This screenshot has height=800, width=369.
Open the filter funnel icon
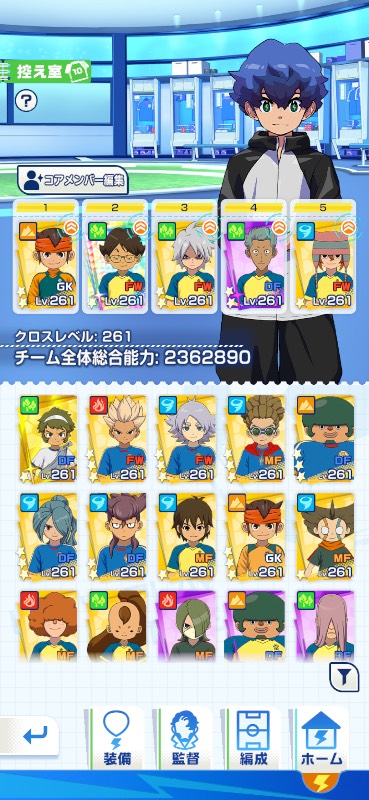(343, 677)
